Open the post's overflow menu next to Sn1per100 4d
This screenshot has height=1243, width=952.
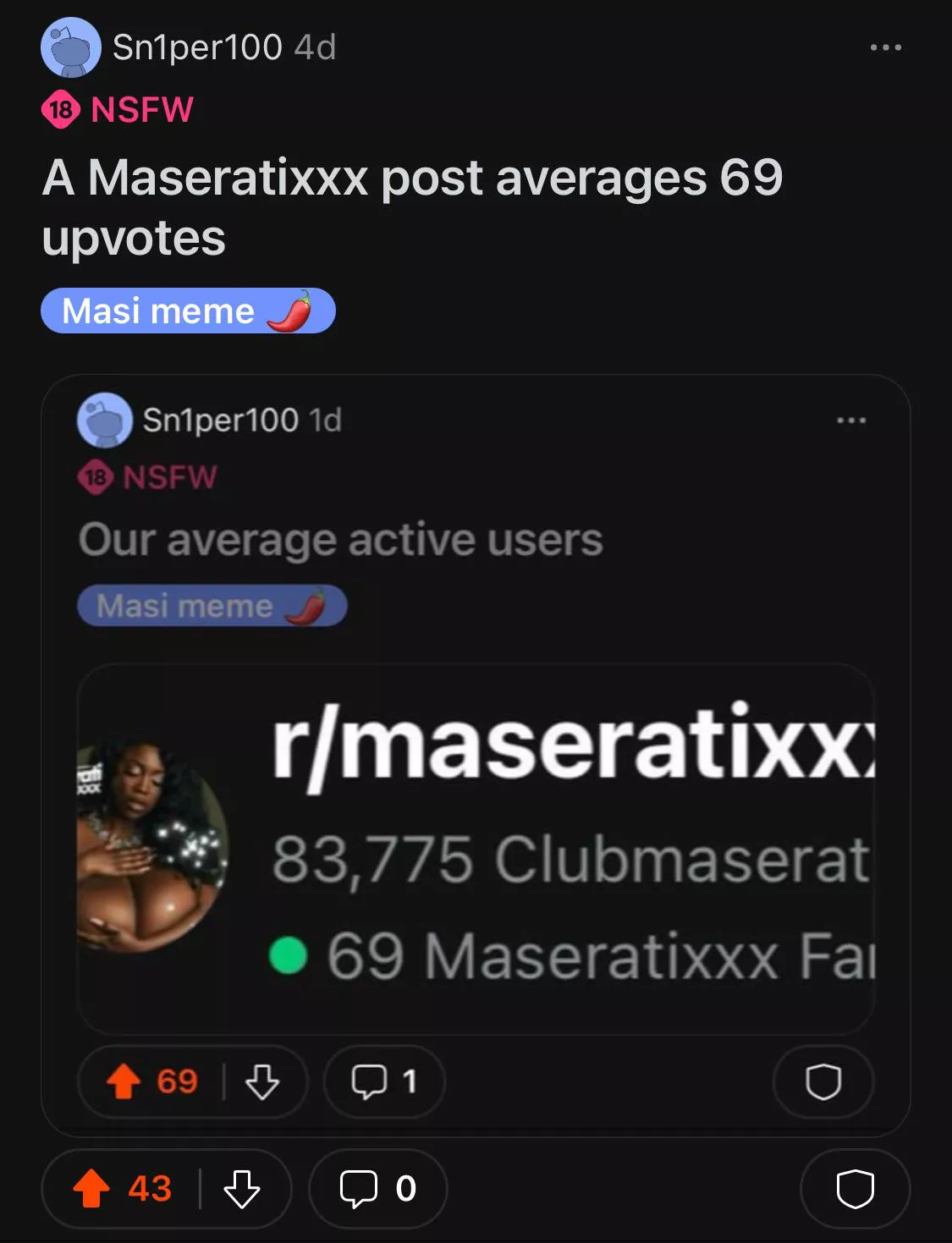point(885,47)
